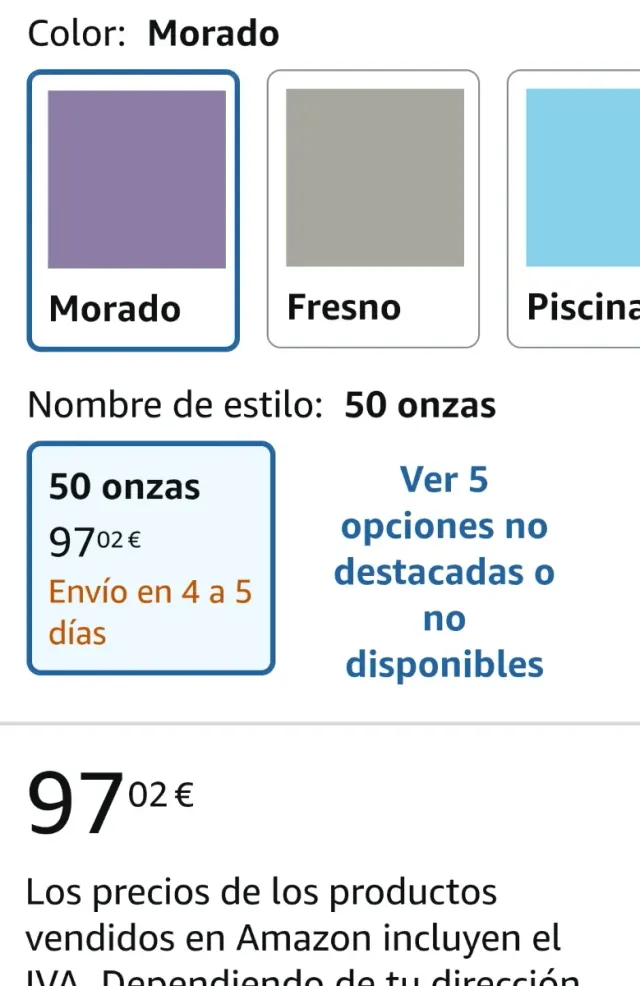Choose the Fresno color option
The width and height of the screenshot is (640, 986).
(x=373, y=210)
